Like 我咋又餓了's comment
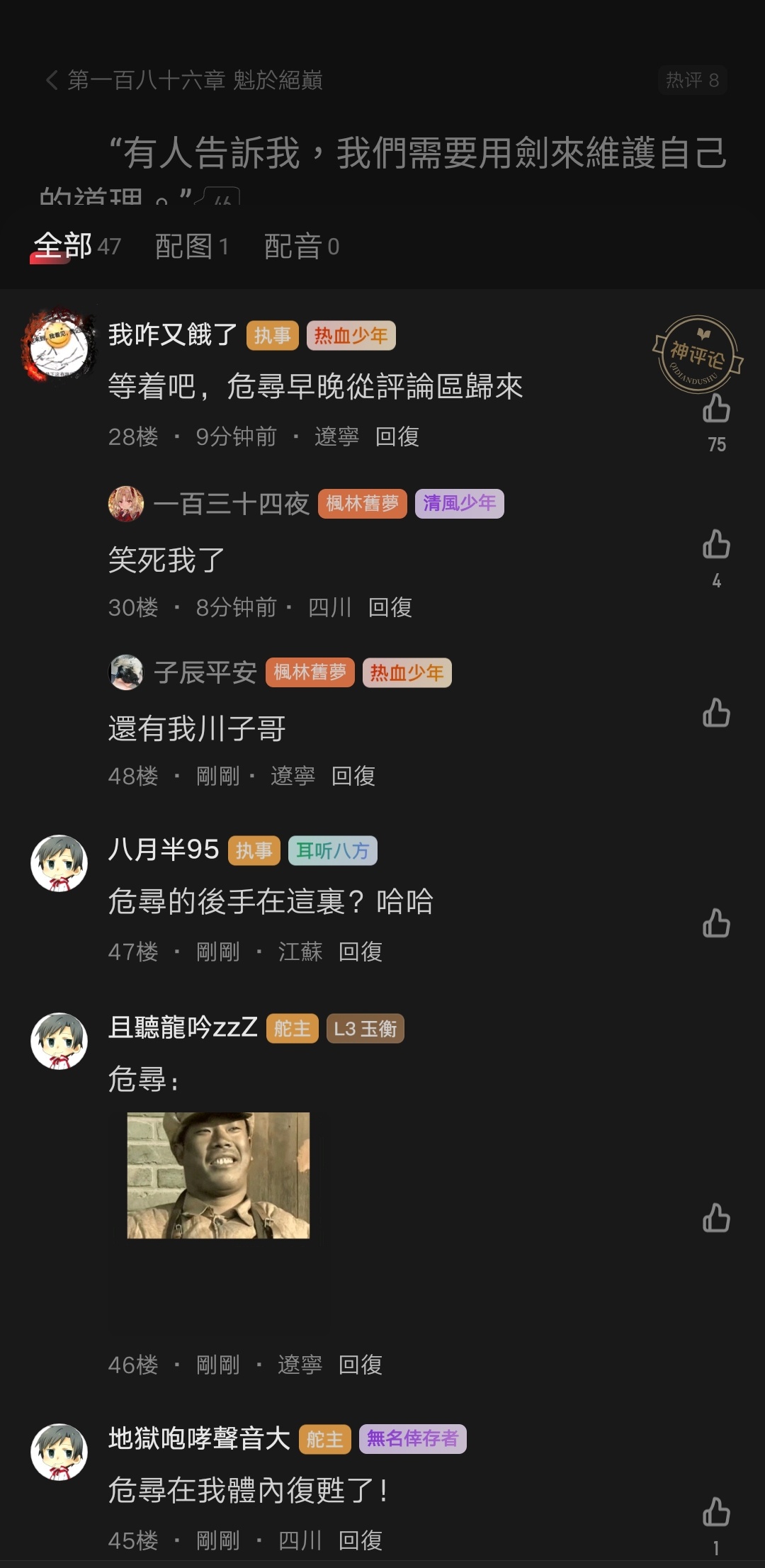The height and width of the screenshot is (1568, 765). pos(716,410)
